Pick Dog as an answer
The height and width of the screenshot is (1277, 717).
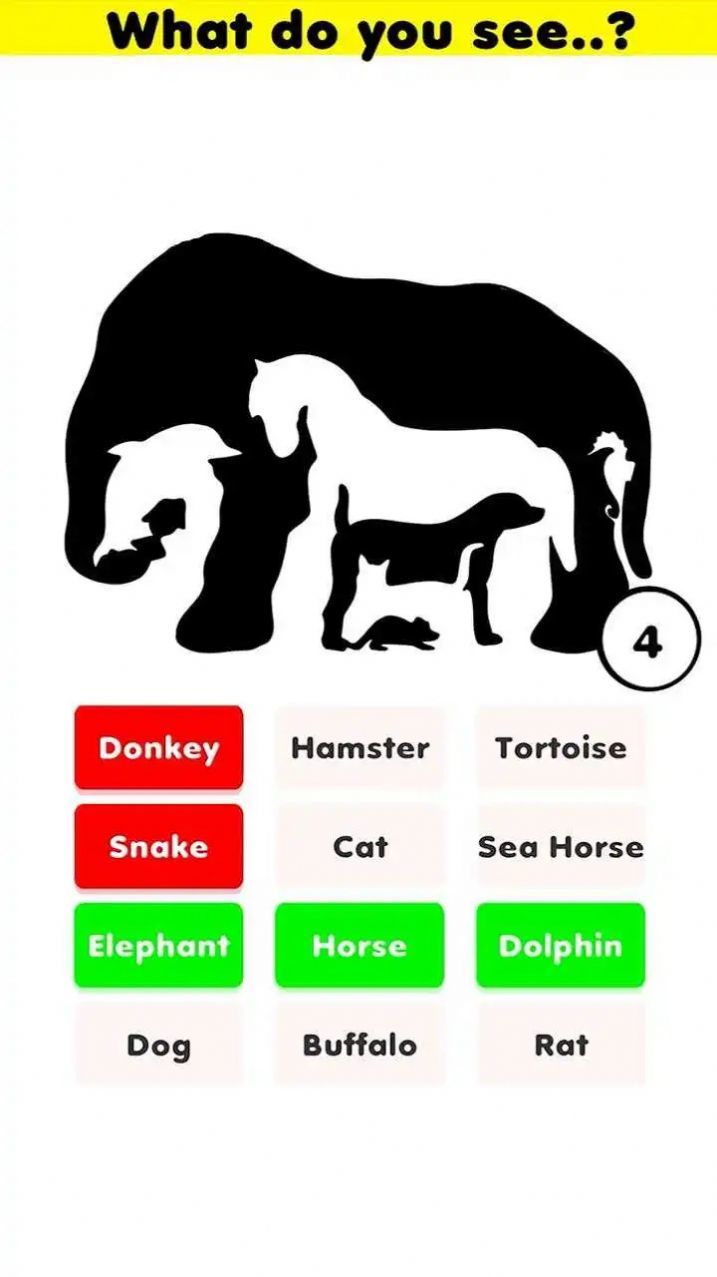click(x=158, y=1045)
